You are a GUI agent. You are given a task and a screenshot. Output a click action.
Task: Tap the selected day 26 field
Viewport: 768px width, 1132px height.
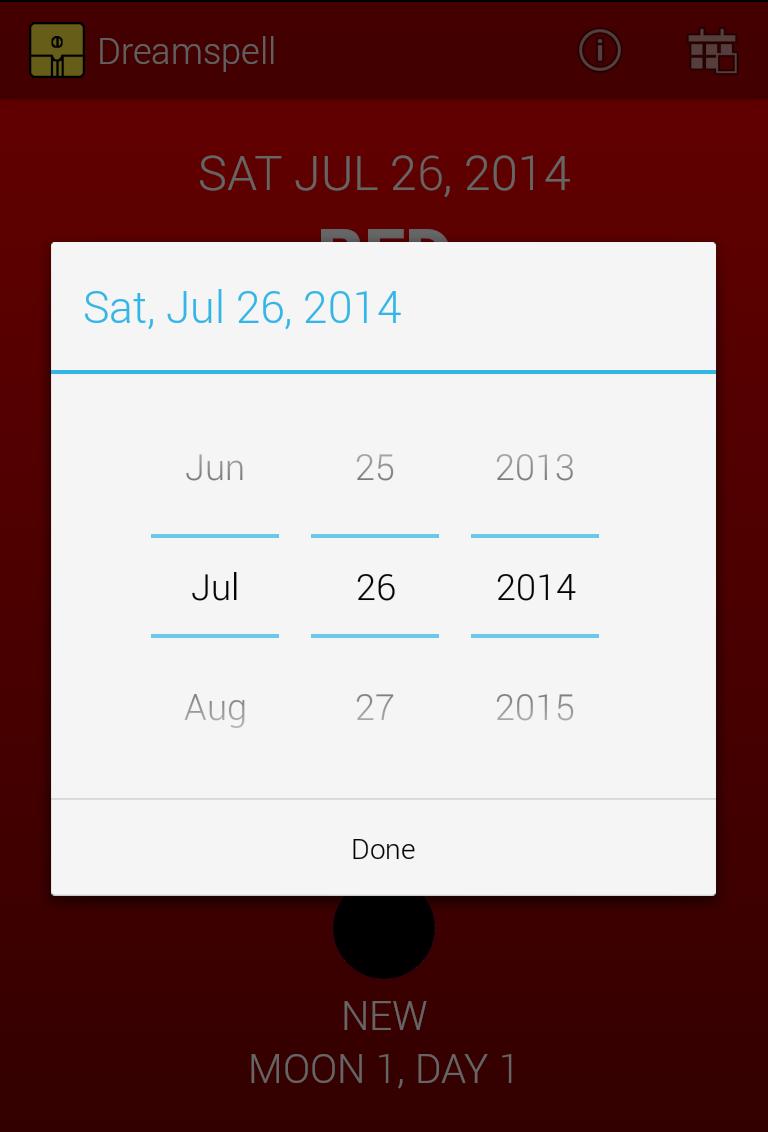point(375,587)
